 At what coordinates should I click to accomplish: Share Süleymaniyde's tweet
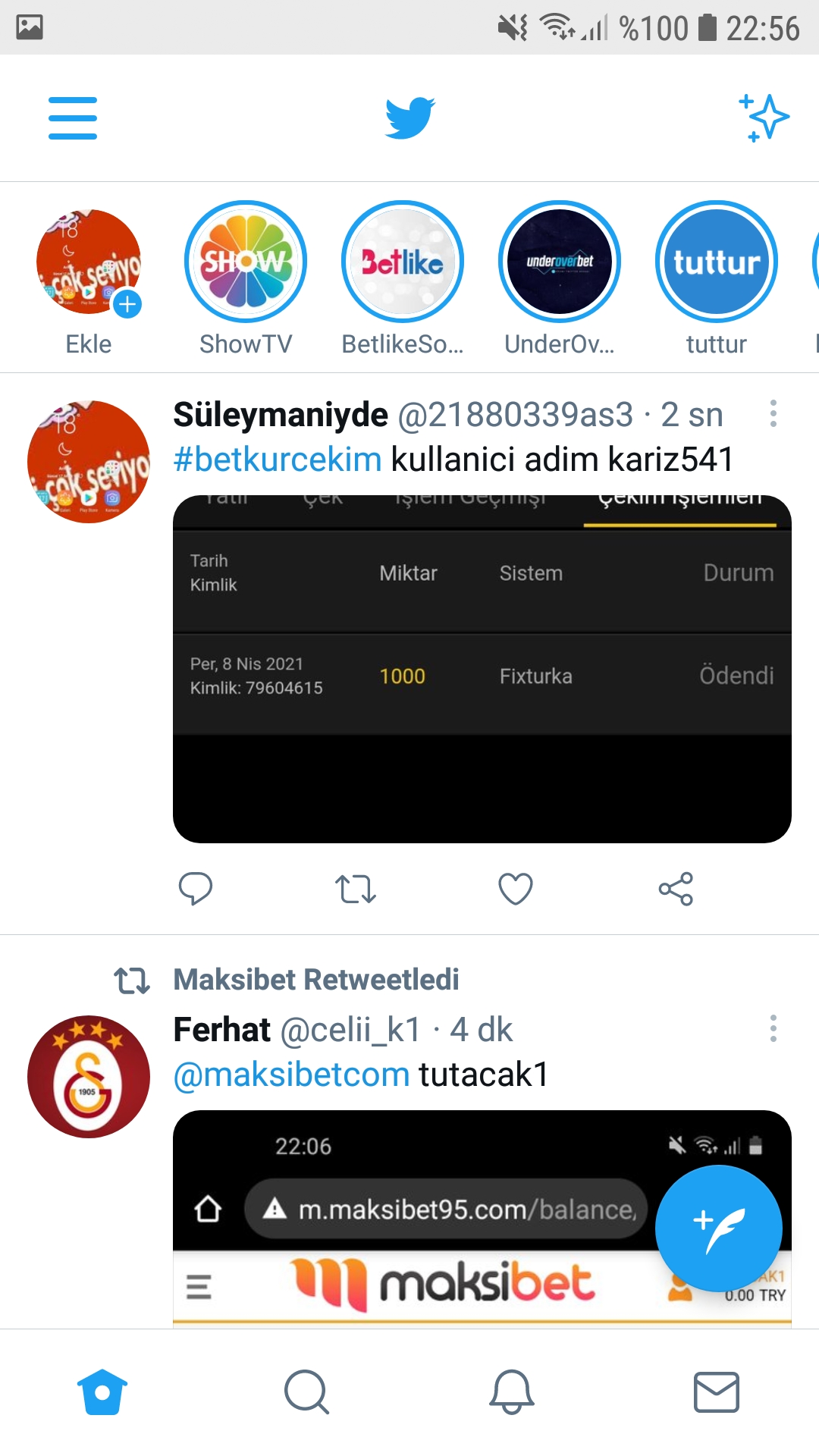point(677,889)
